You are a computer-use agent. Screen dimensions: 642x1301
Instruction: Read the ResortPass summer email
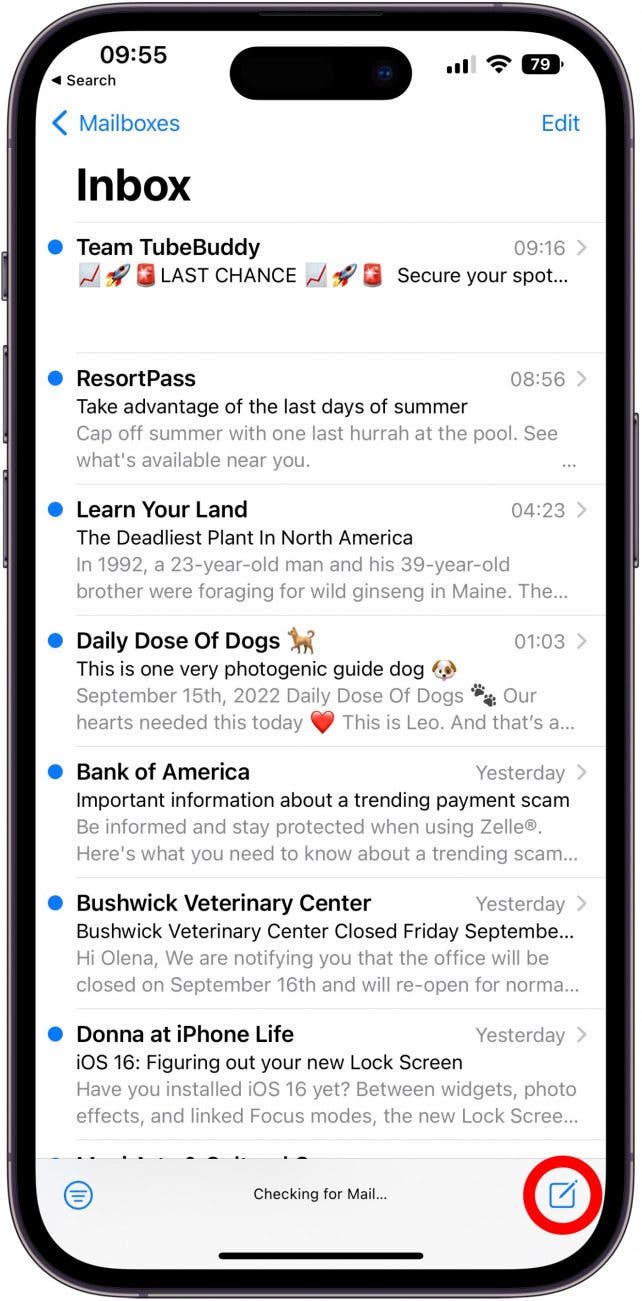[320, 419]
